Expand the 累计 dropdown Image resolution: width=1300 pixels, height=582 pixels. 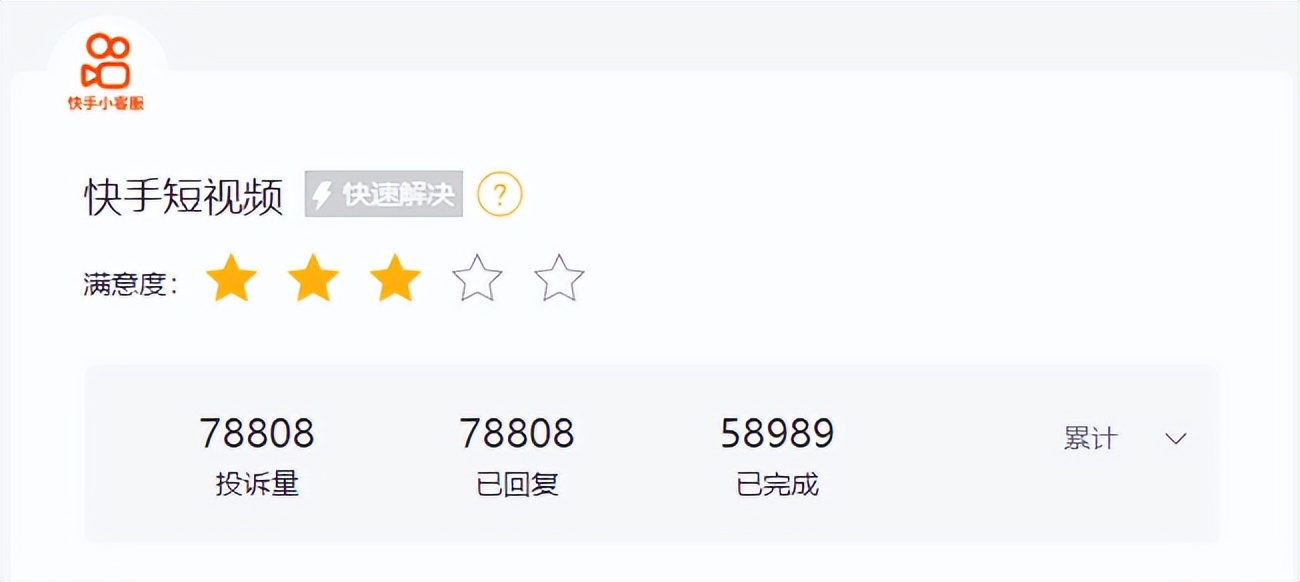point(1175,438)
